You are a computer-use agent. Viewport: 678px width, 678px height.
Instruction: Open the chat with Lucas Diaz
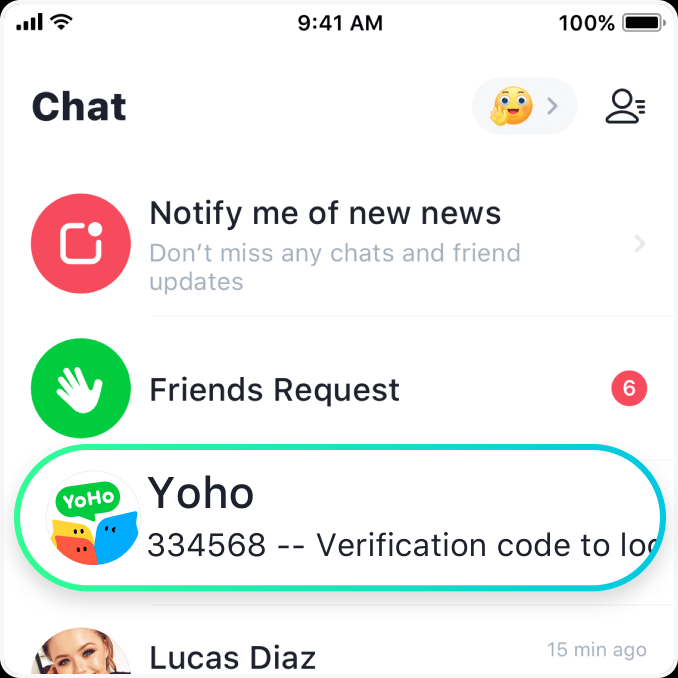point(338,656)
